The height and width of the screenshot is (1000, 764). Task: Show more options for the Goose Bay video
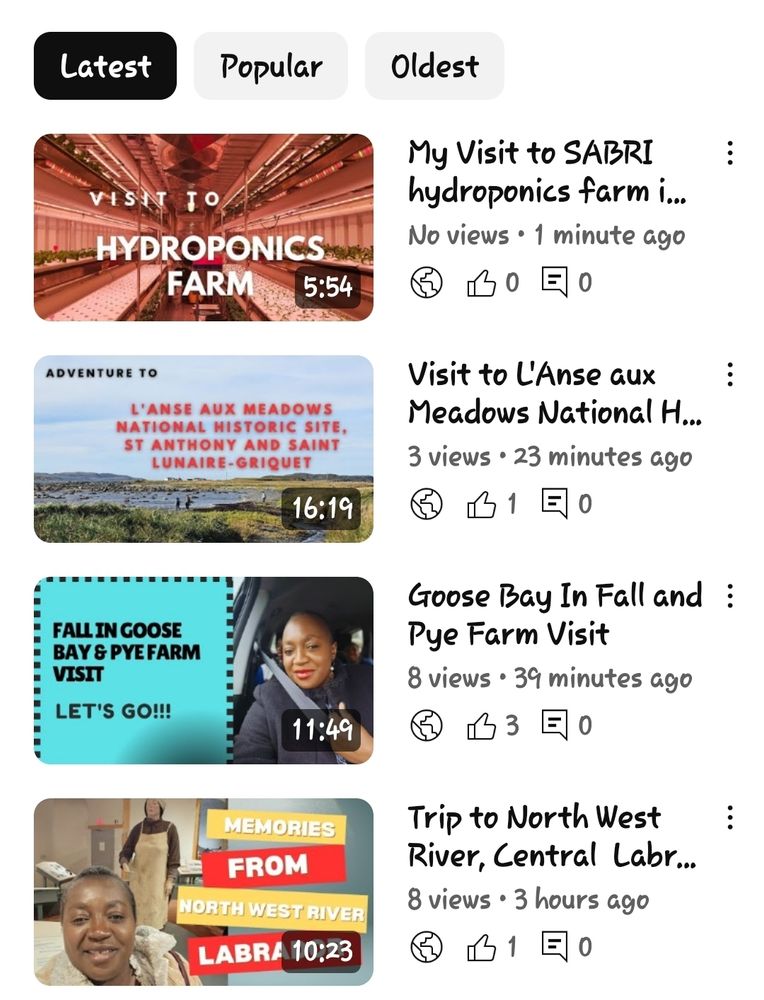click(730, 596)
